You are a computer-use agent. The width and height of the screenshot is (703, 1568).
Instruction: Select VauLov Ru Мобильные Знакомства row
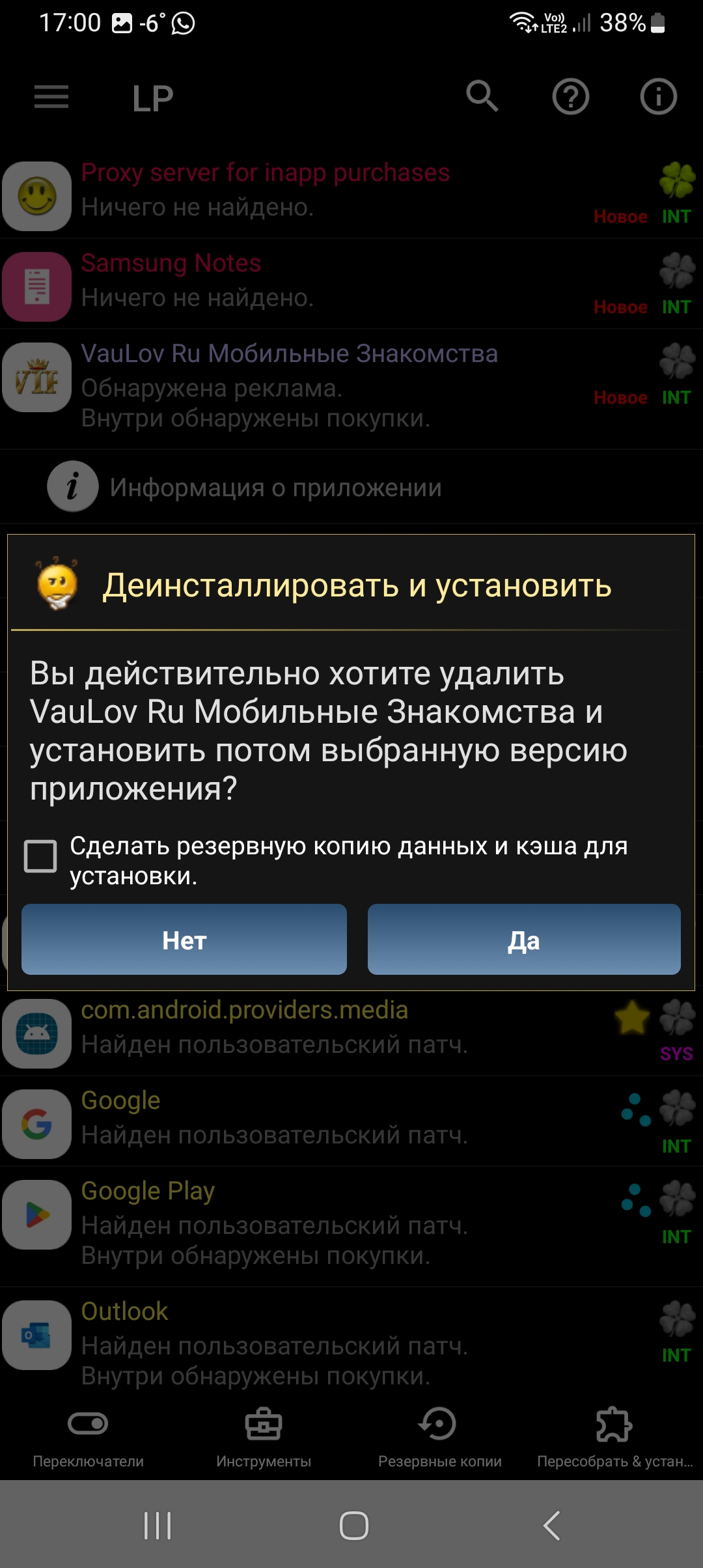[x=351, y=389]
